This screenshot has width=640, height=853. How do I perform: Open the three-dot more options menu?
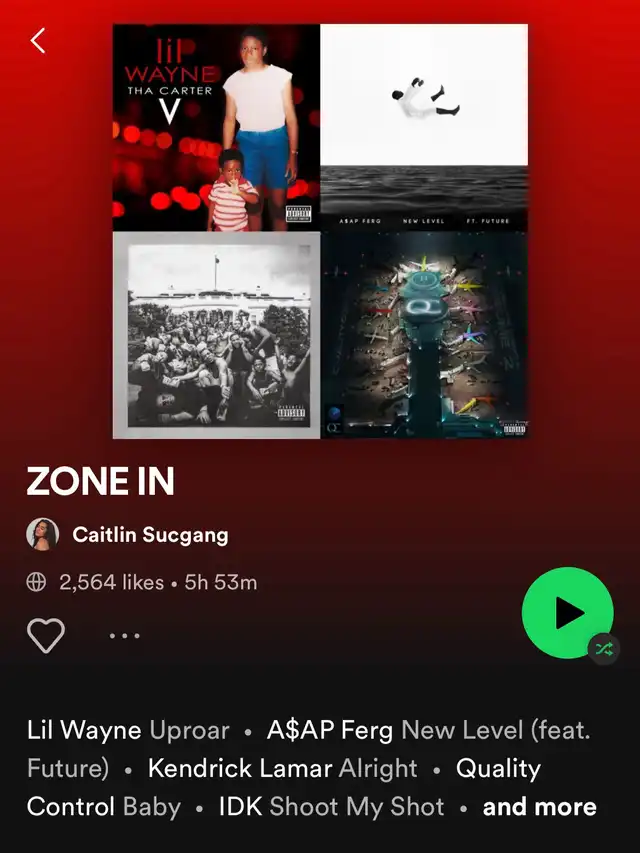124,635
